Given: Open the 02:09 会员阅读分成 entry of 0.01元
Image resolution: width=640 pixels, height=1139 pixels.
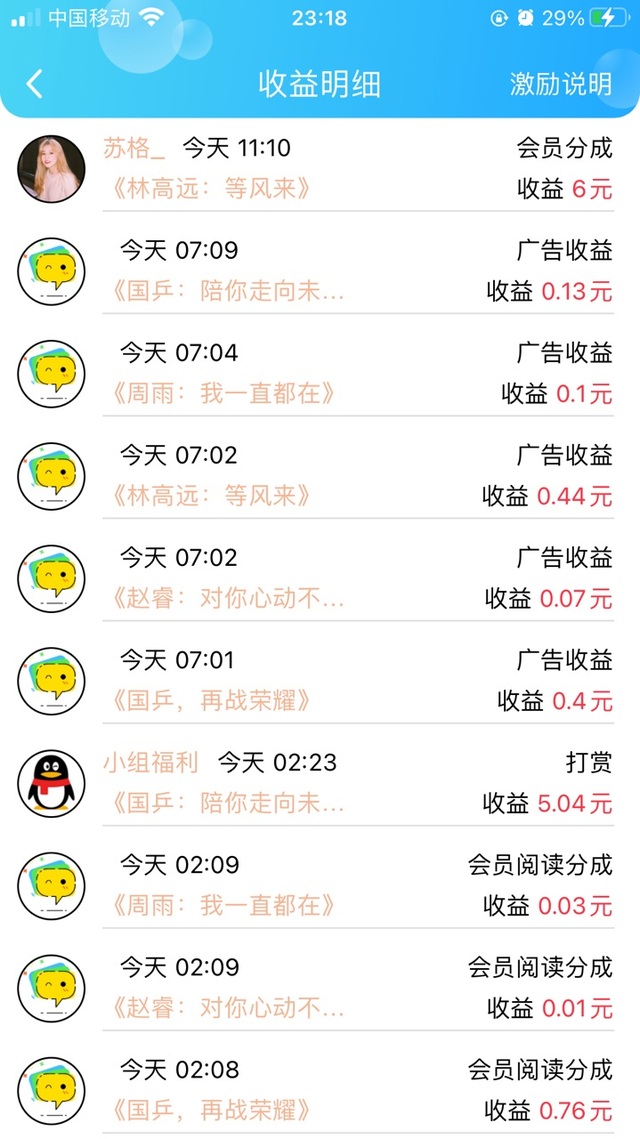Looking at the screenshot, I should pyautogui.click(x=357, y=988).
